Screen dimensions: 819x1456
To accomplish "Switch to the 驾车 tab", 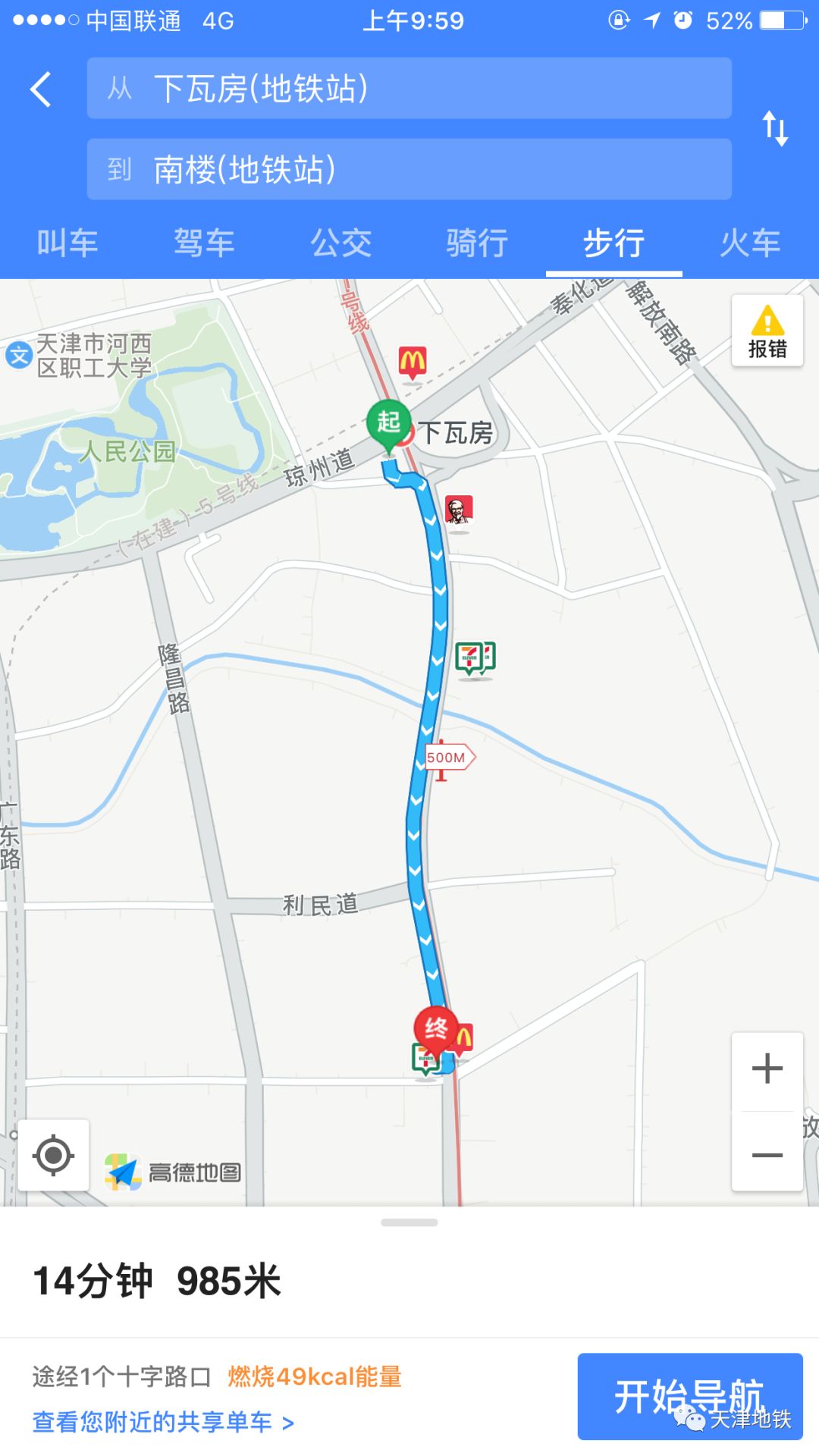I will (x=205, y=243).
